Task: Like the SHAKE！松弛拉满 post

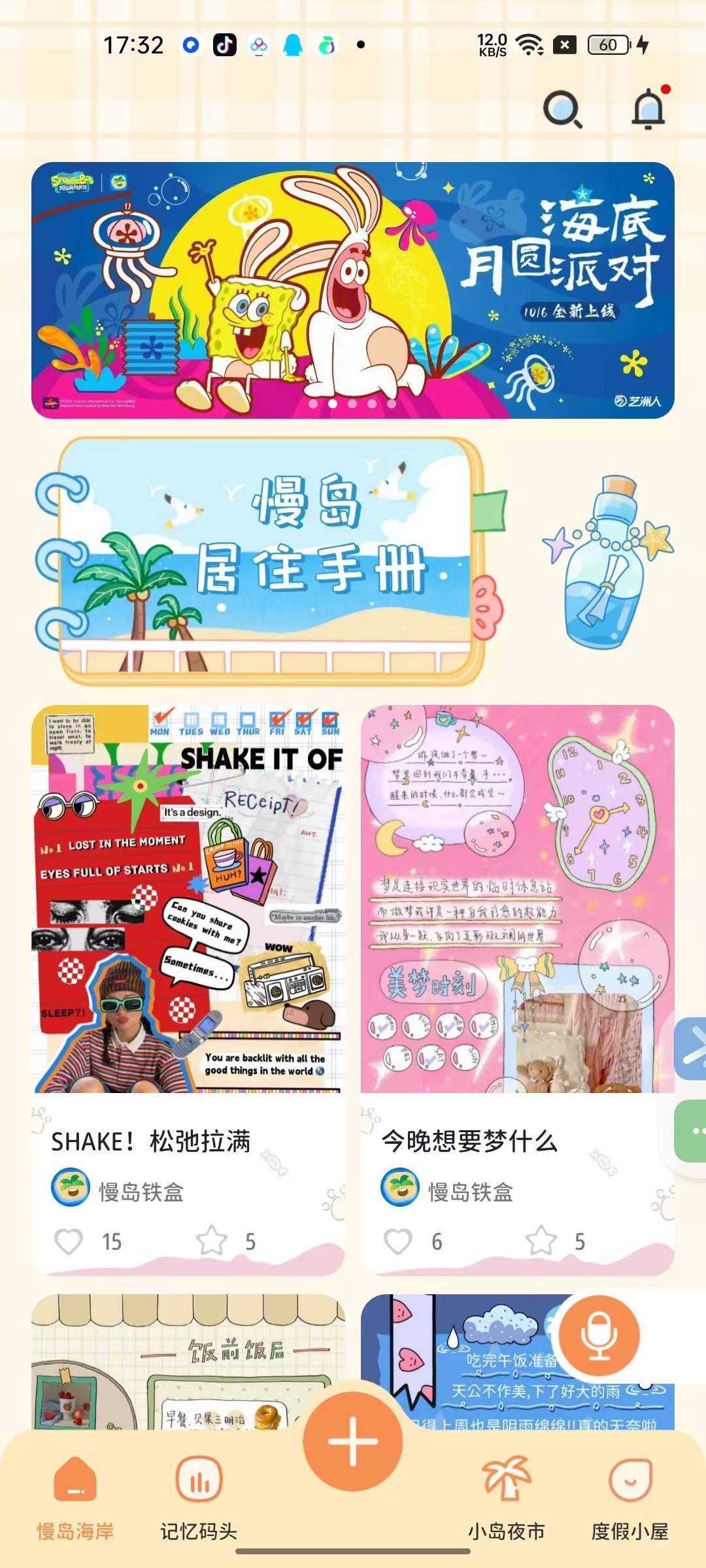Action: point(69,1241)
